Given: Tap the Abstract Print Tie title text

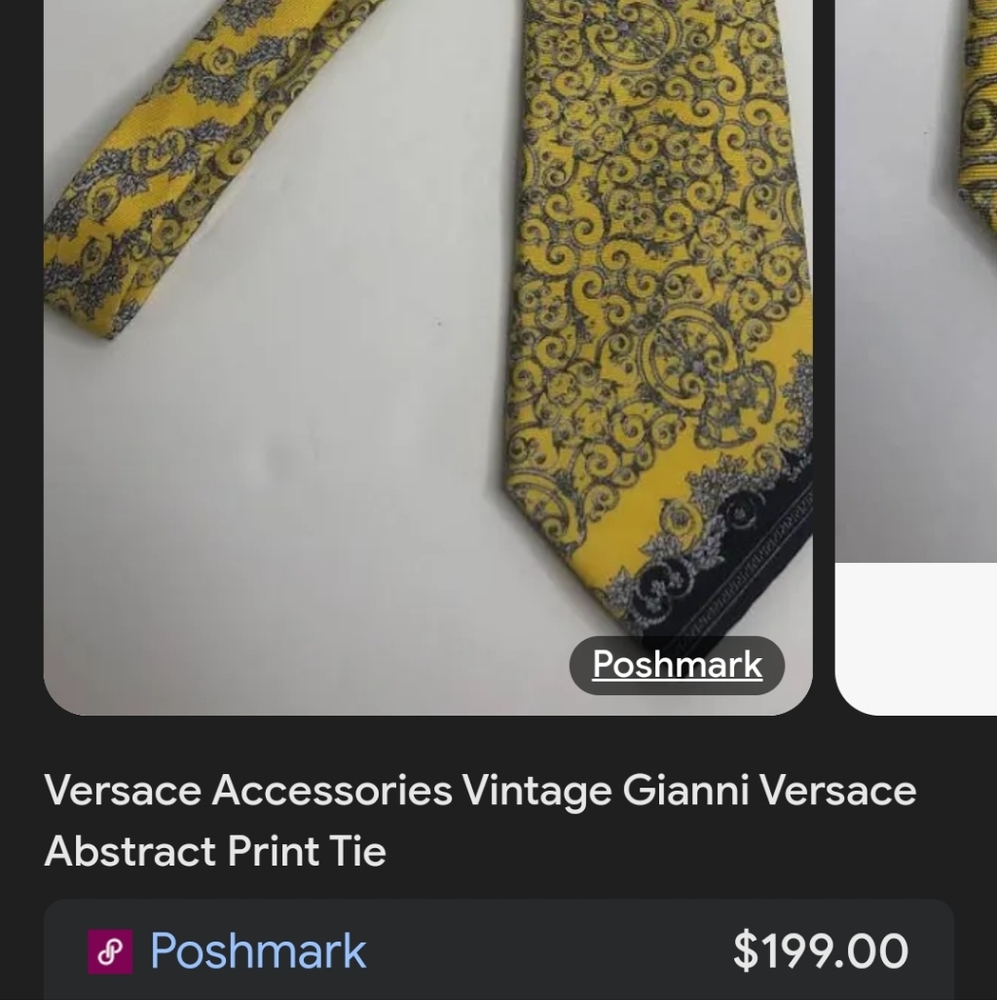Looking at the screenshot, I should coord(214,852).
